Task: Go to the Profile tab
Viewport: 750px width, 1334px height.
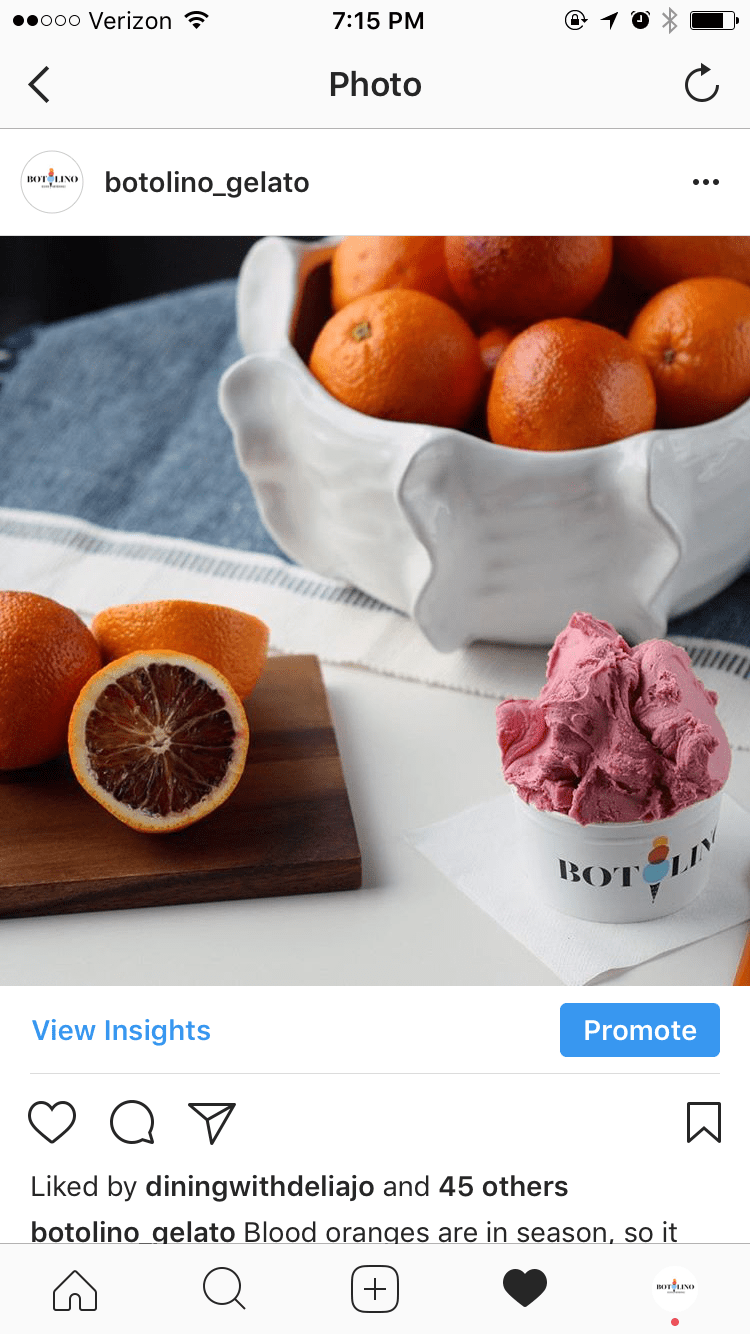Action: point(675,1289)
